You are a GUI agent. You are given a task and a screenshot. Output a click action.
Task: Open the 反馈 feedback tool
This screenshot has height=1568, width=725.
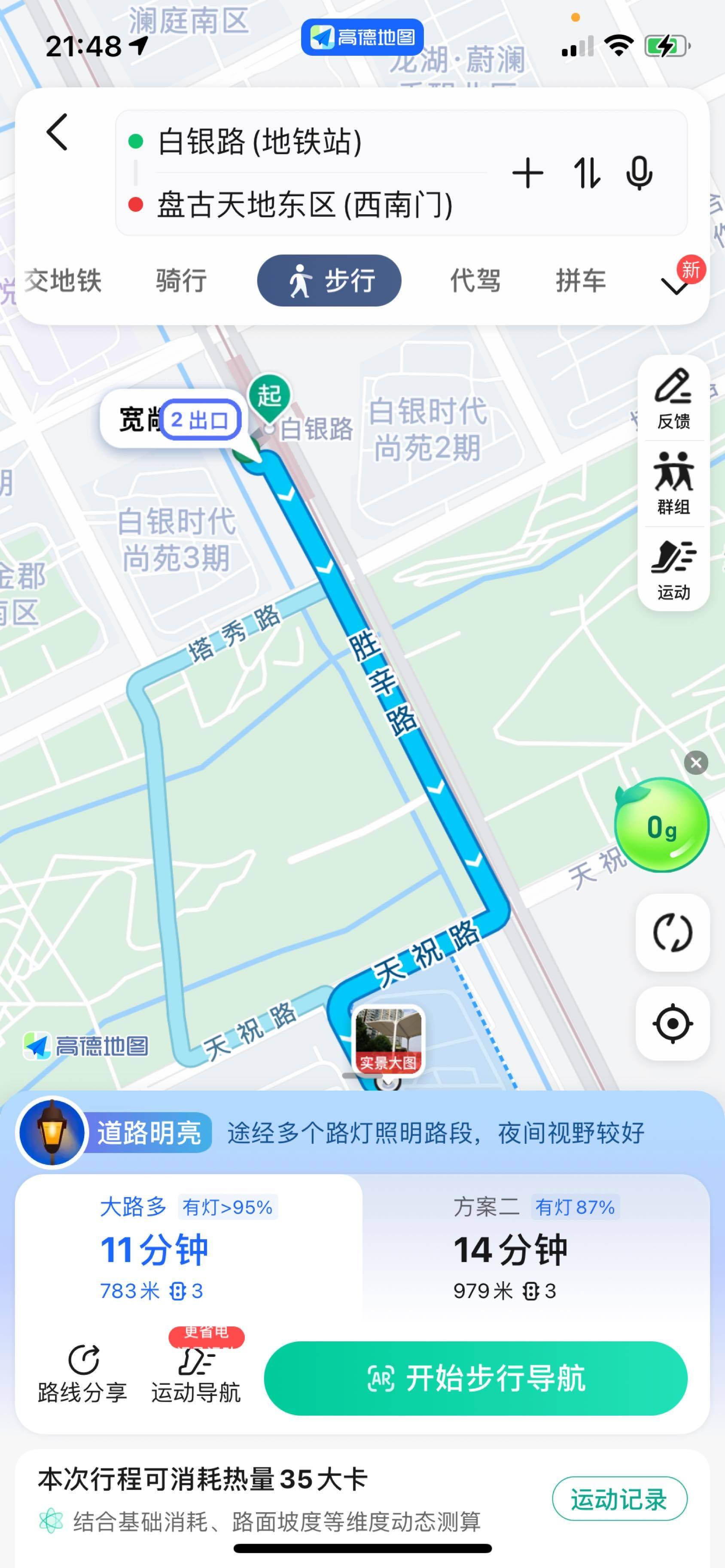(x=673, y=399)
